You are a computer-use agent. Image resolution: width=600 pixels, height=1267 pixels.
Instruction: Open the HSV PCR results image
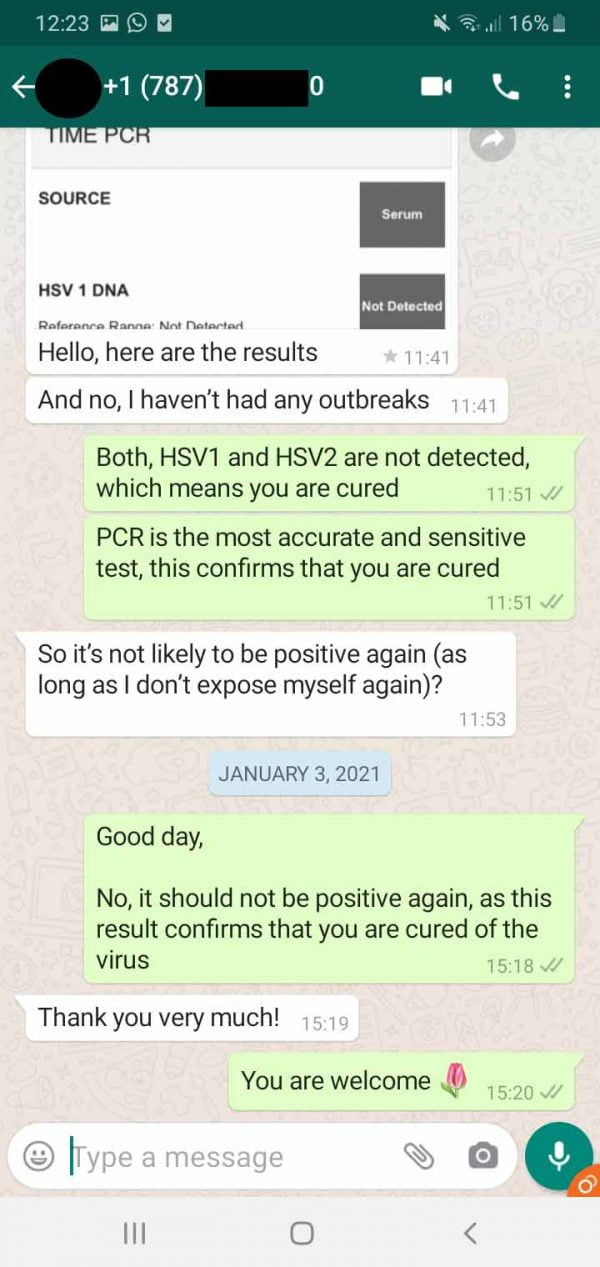click(x=242, y=228)
